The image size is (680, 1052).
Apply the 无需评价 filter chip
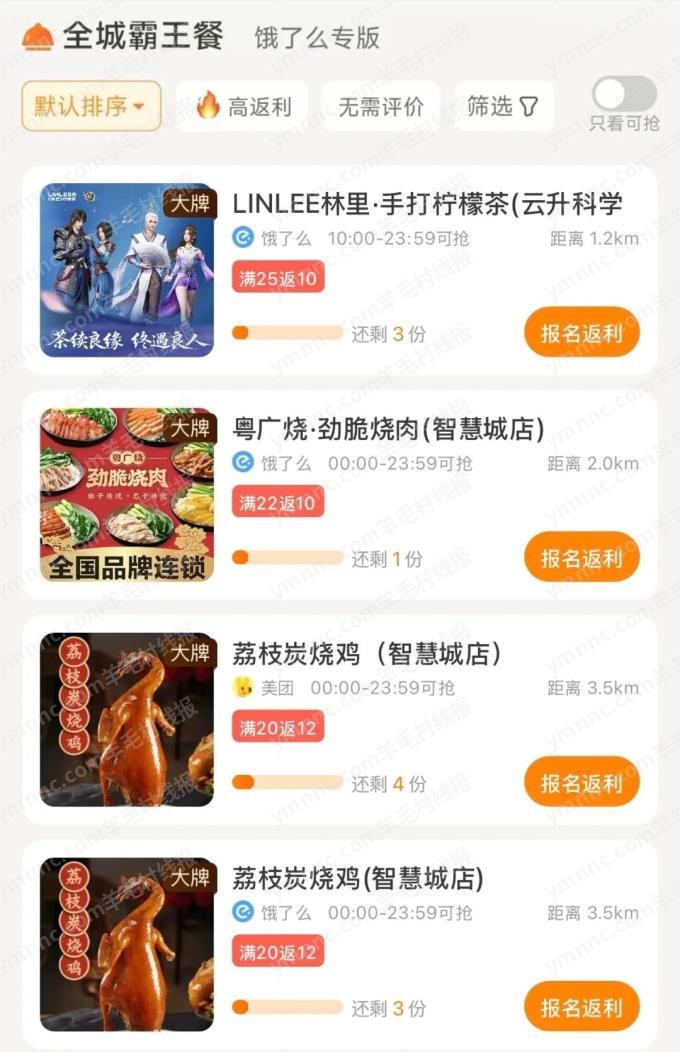pos(381,106)
